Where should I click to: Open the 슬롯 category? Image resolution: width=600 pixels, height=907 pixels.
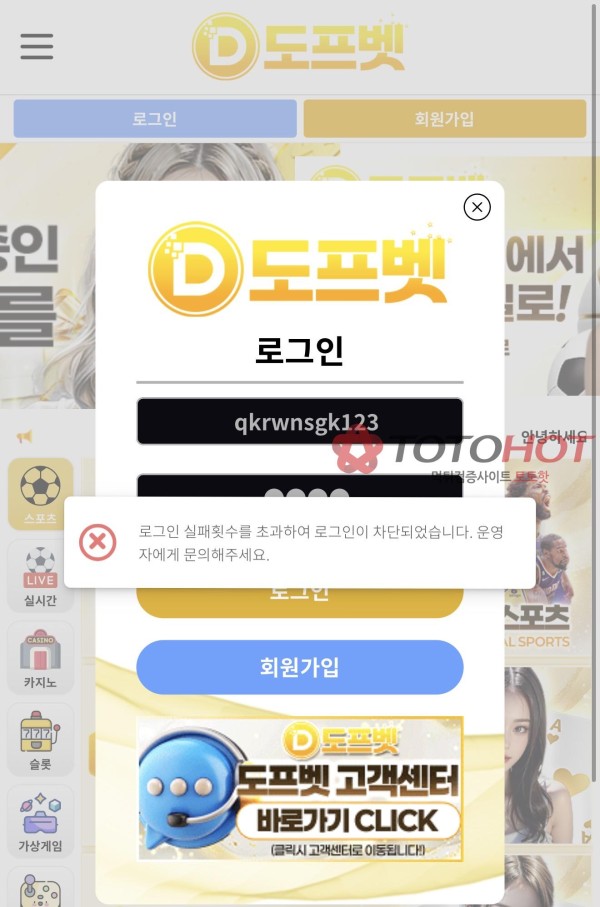(x=40, y=740)
